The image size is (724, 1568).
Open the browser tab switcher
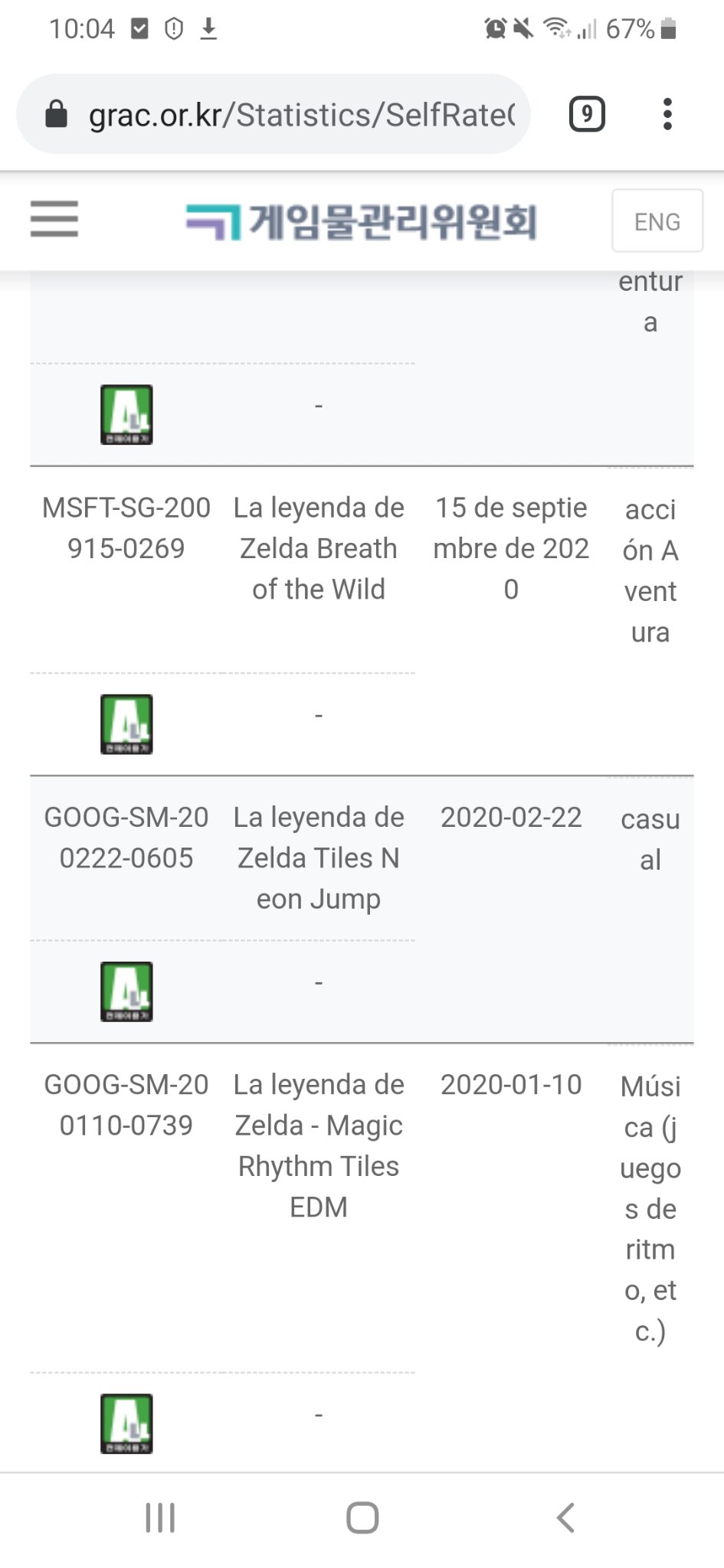587,115
